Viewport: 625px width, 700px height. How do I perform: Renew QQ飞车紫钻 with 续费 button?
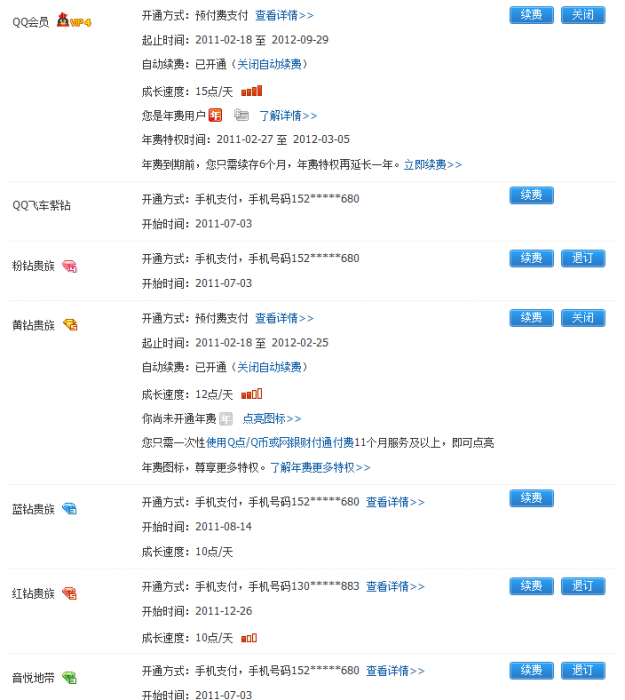point(532,195)
